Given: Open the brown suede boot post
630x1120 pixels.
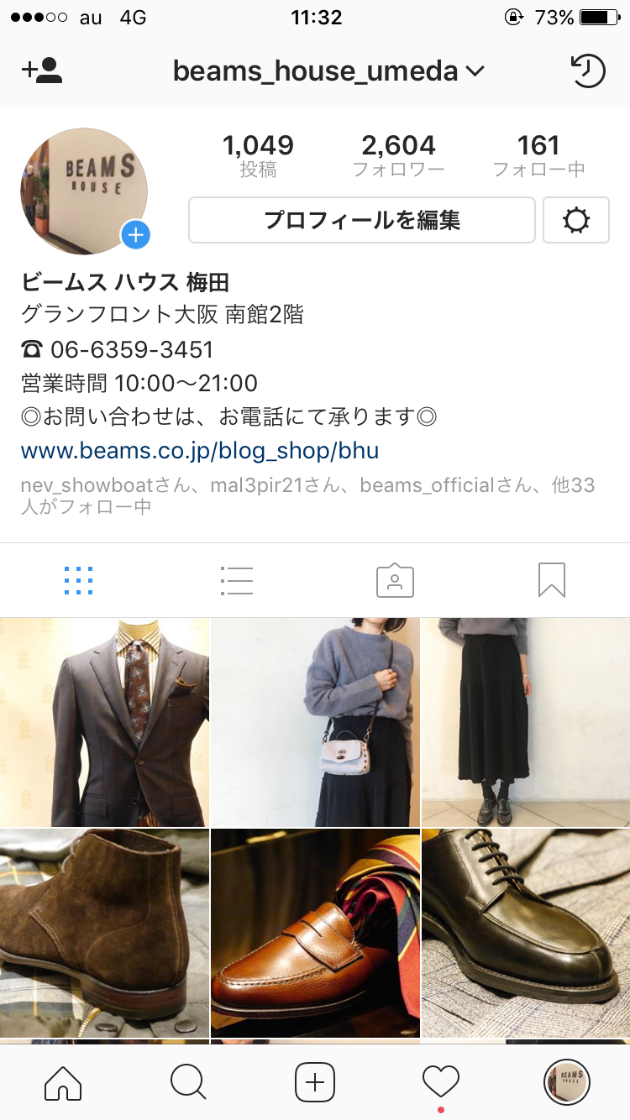Looking at the screenshot, I should (x=104, y=932).
